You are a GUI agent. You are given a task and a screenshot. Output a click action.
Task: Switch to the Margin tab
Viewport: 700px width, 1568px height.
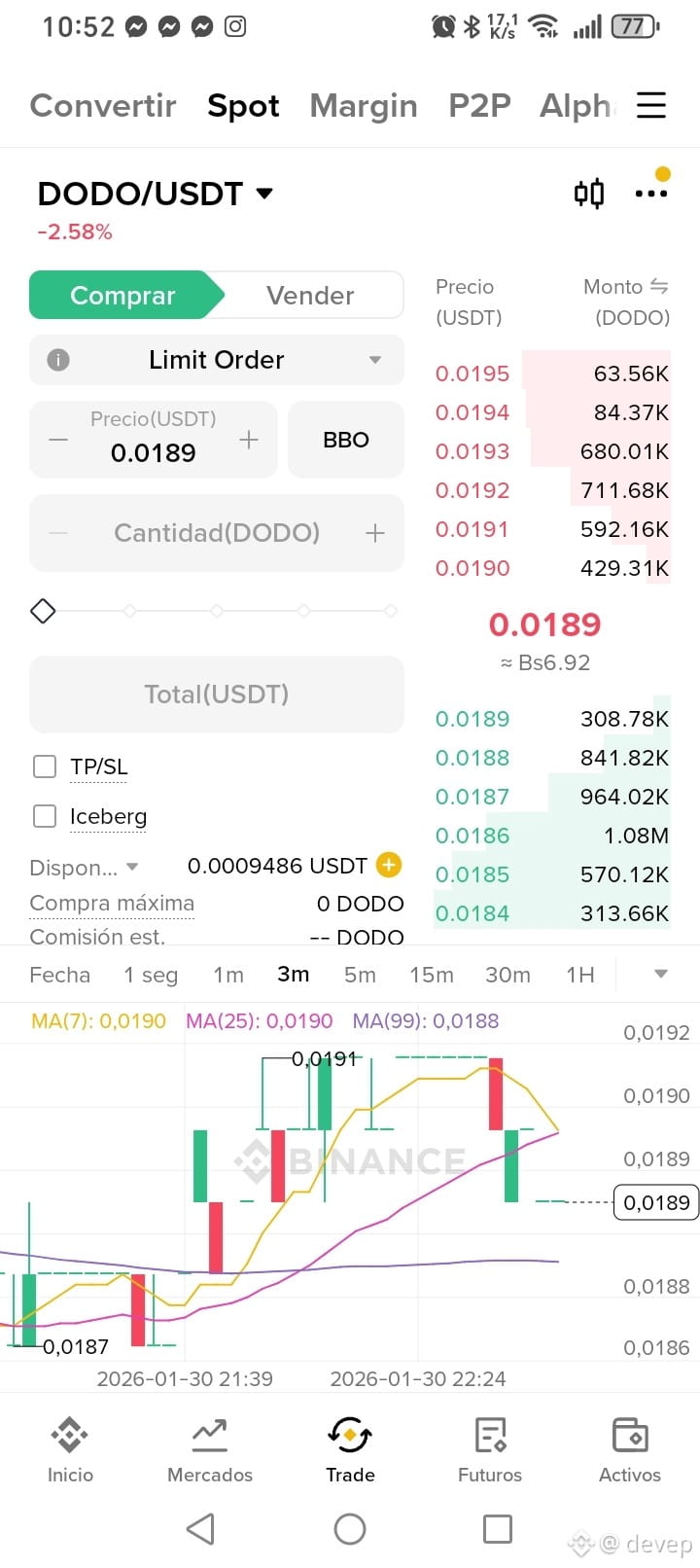(364, 105)
